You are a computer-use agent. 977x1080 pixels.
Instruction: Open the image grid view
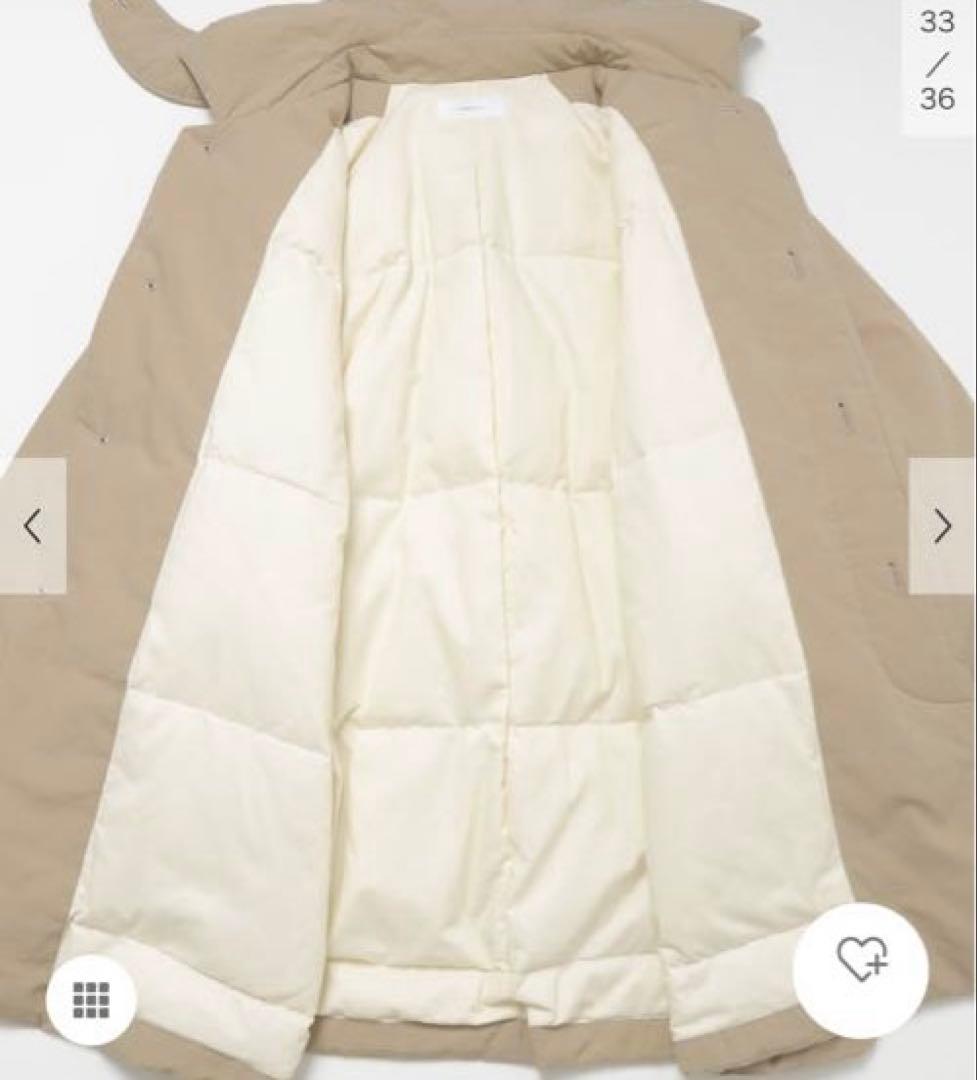pyautogui.click(x=92, y=999)
